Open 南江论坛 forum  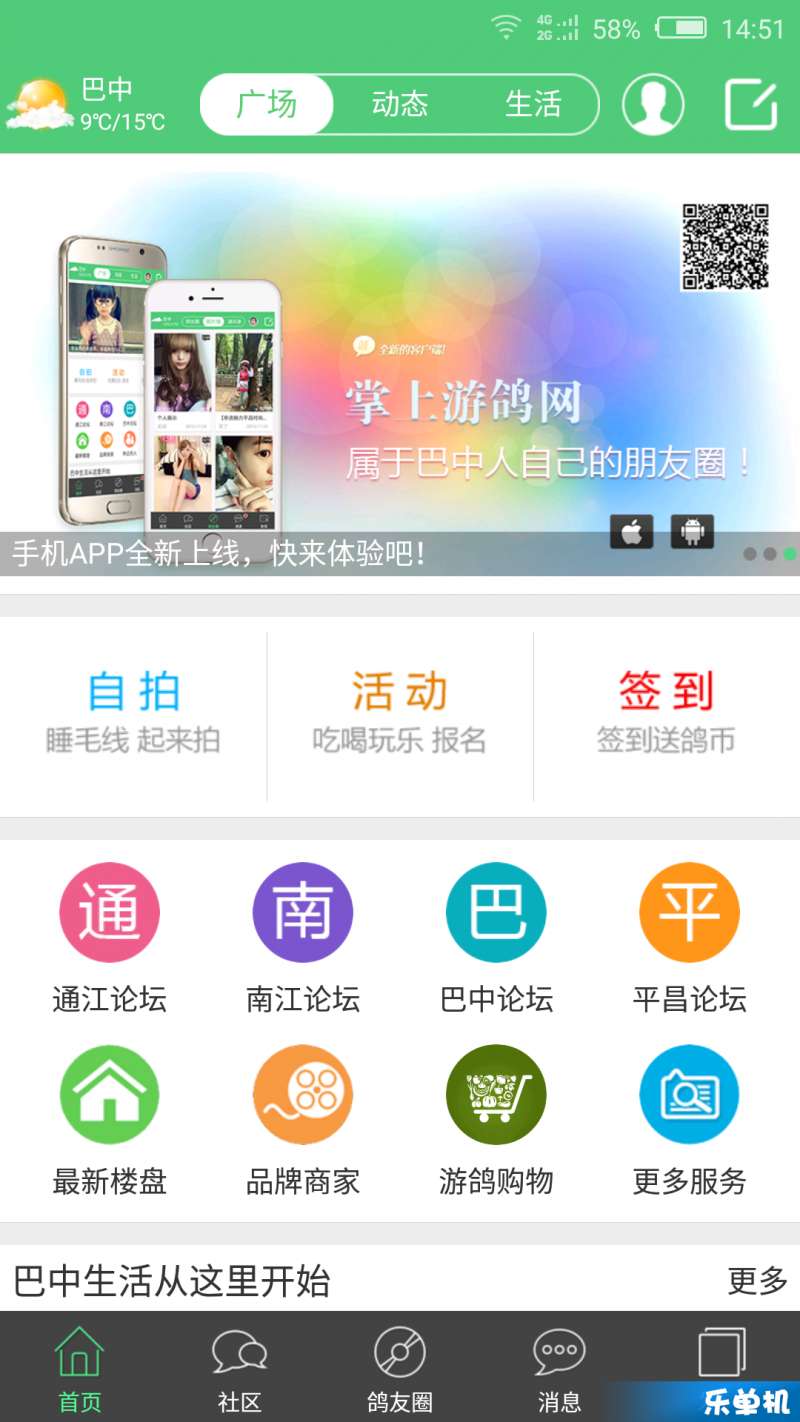pyautogui.click(x=303, y=937)
